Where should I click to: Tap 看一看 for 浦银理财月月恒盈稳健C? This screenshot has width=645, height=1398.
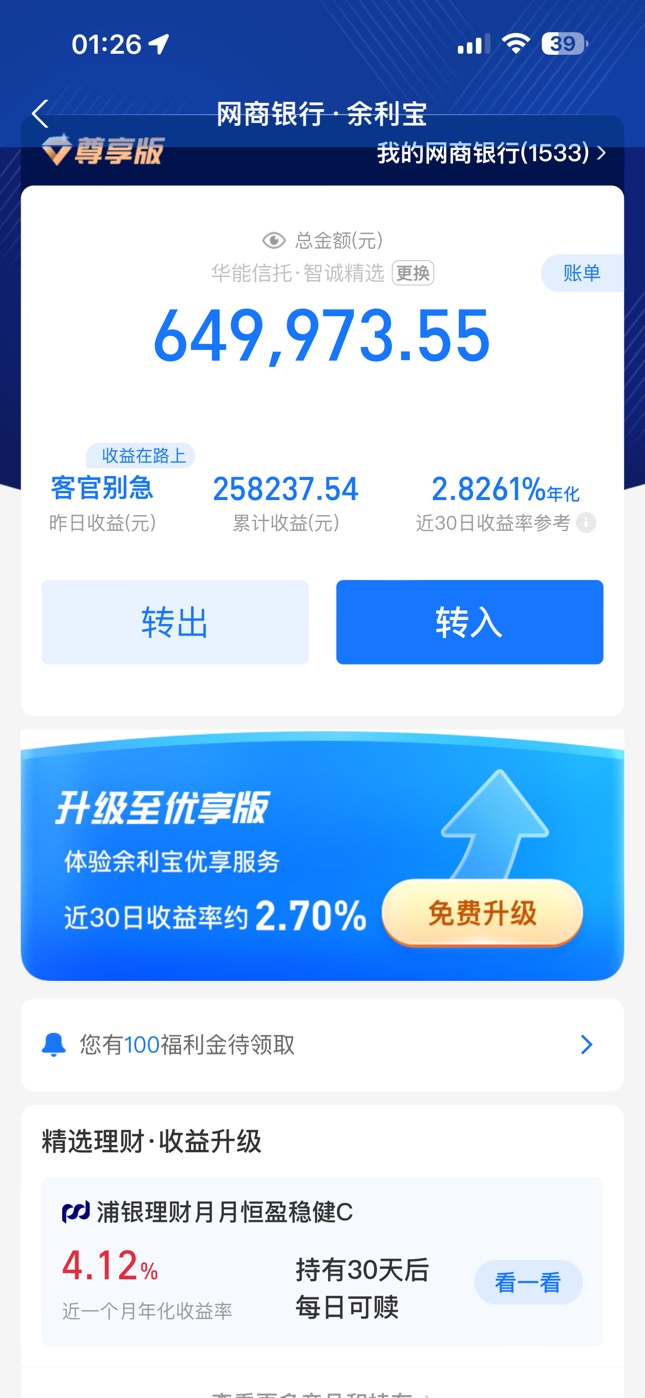point(527,1283)
